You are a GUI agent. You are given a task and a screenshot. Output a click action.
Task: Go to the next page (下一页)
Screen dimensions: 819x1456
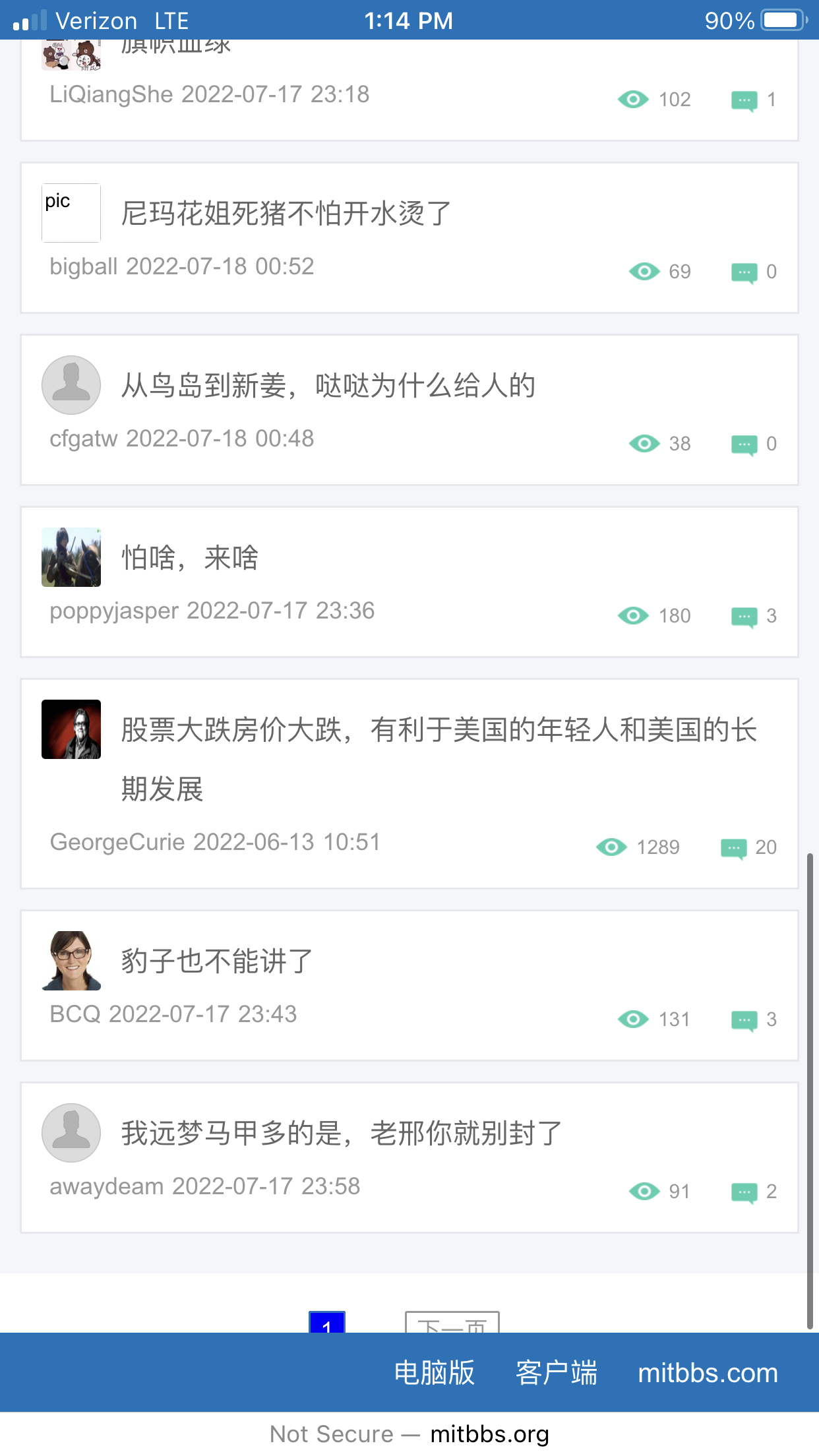(452, 1323)
